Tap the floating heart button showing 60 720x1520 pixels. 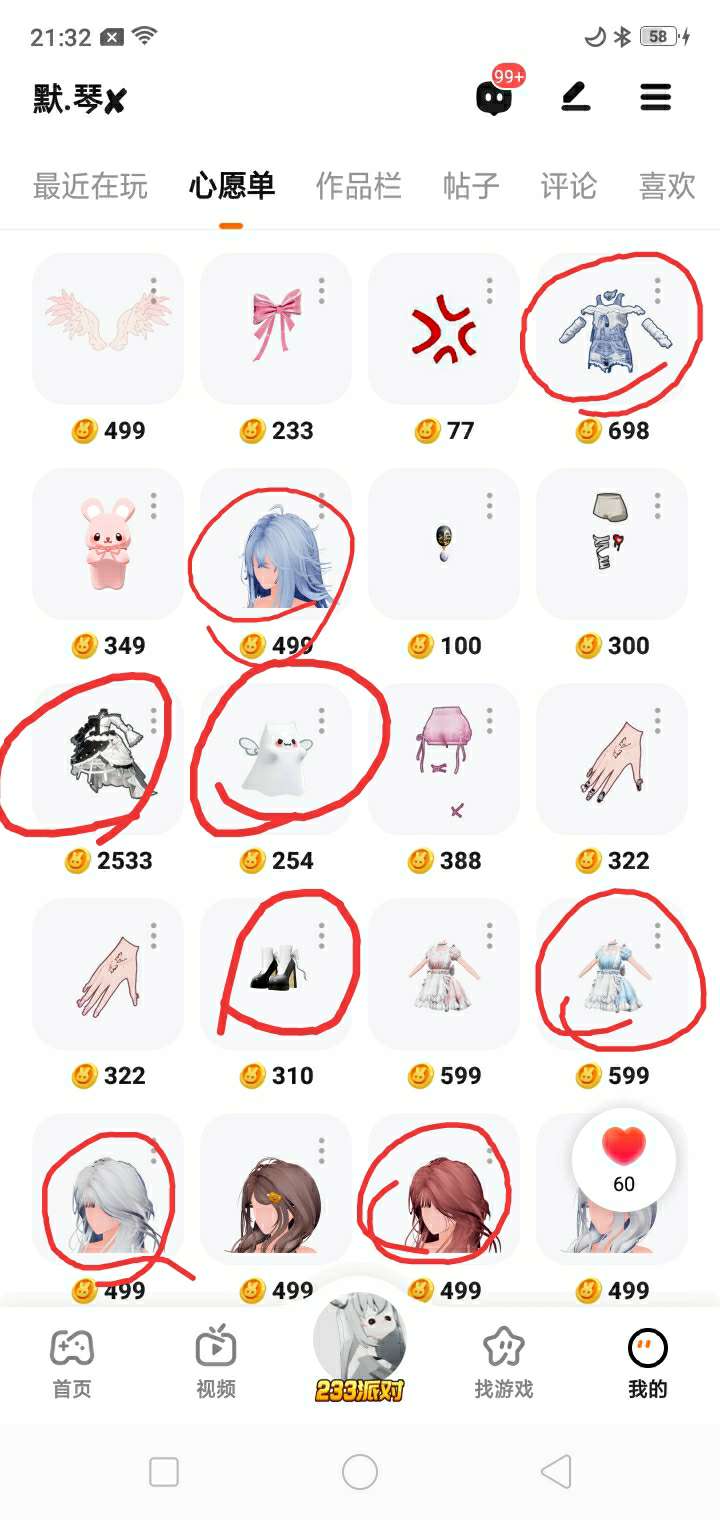click(624, 1159)
